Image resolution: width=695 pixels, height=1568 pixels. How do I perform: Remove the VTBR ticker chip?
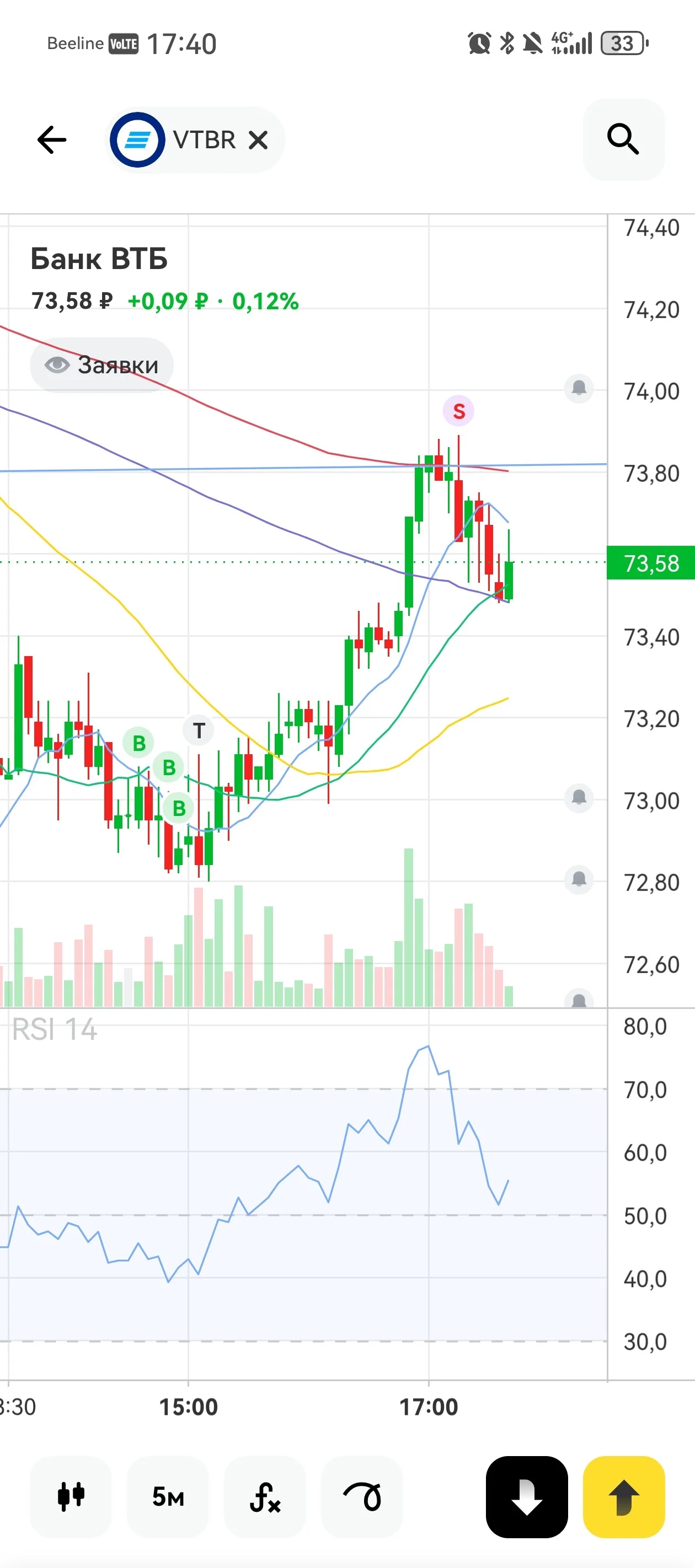click(x=258, y=141)
